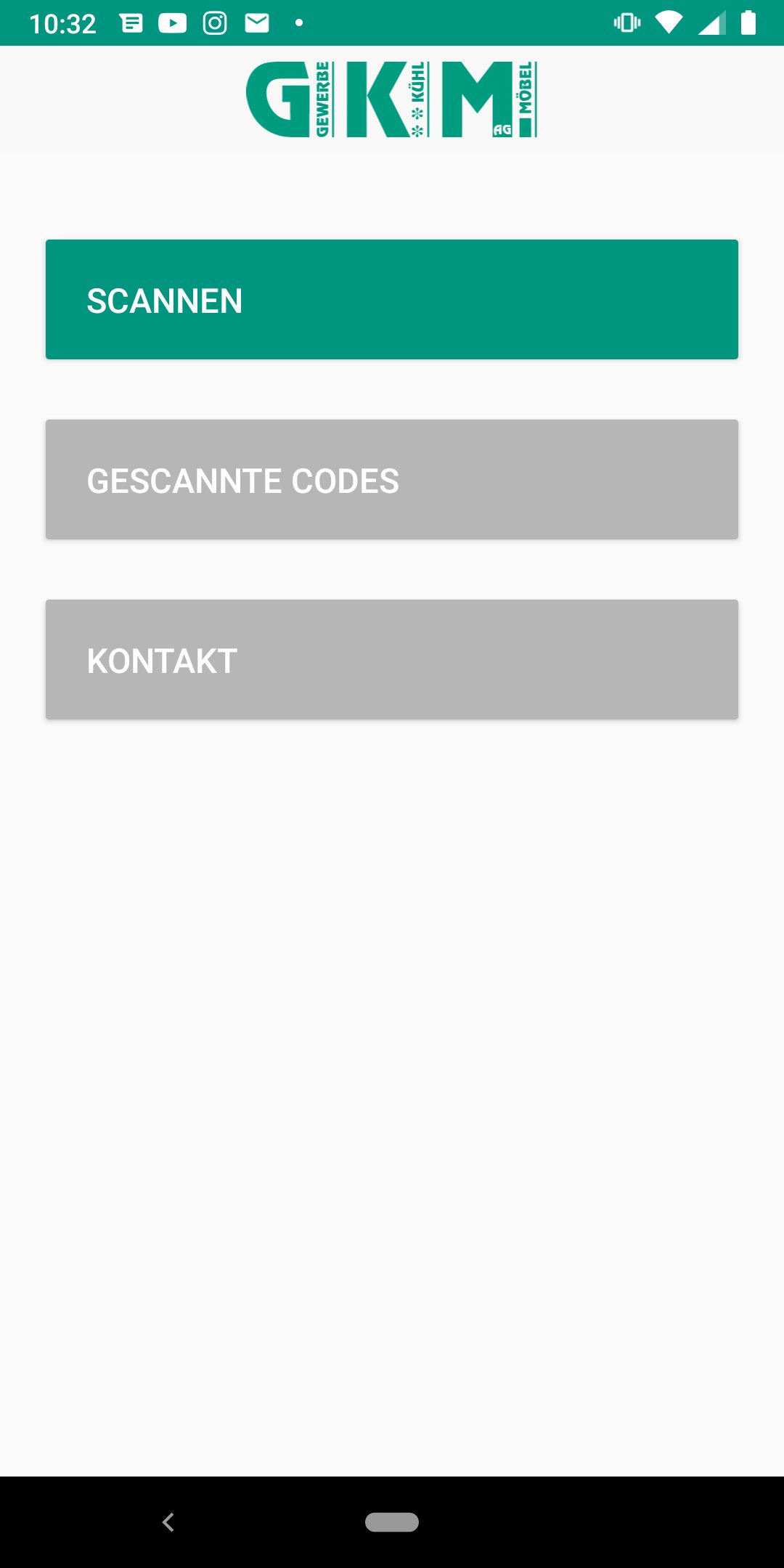Open the SMS message notification icon
784x1568 pixels.
pos(130,22)
